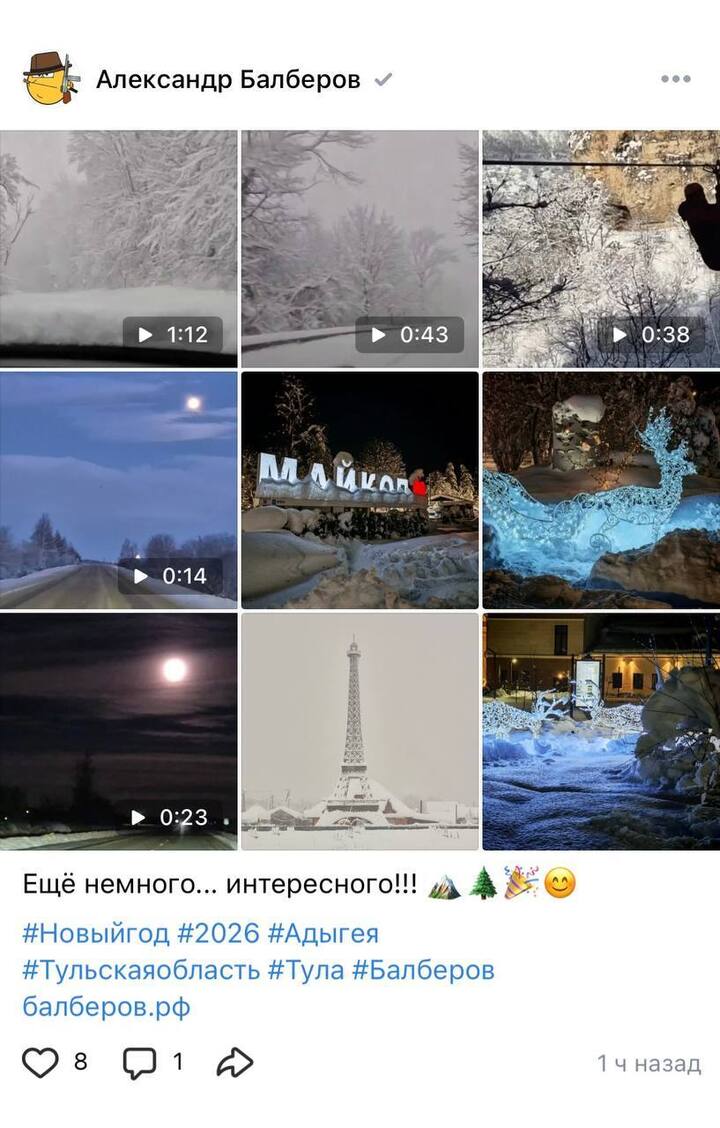Open Александр Балберов's profile avatar
This screenshot has width=720, height=1128.
tap(50, 79)
